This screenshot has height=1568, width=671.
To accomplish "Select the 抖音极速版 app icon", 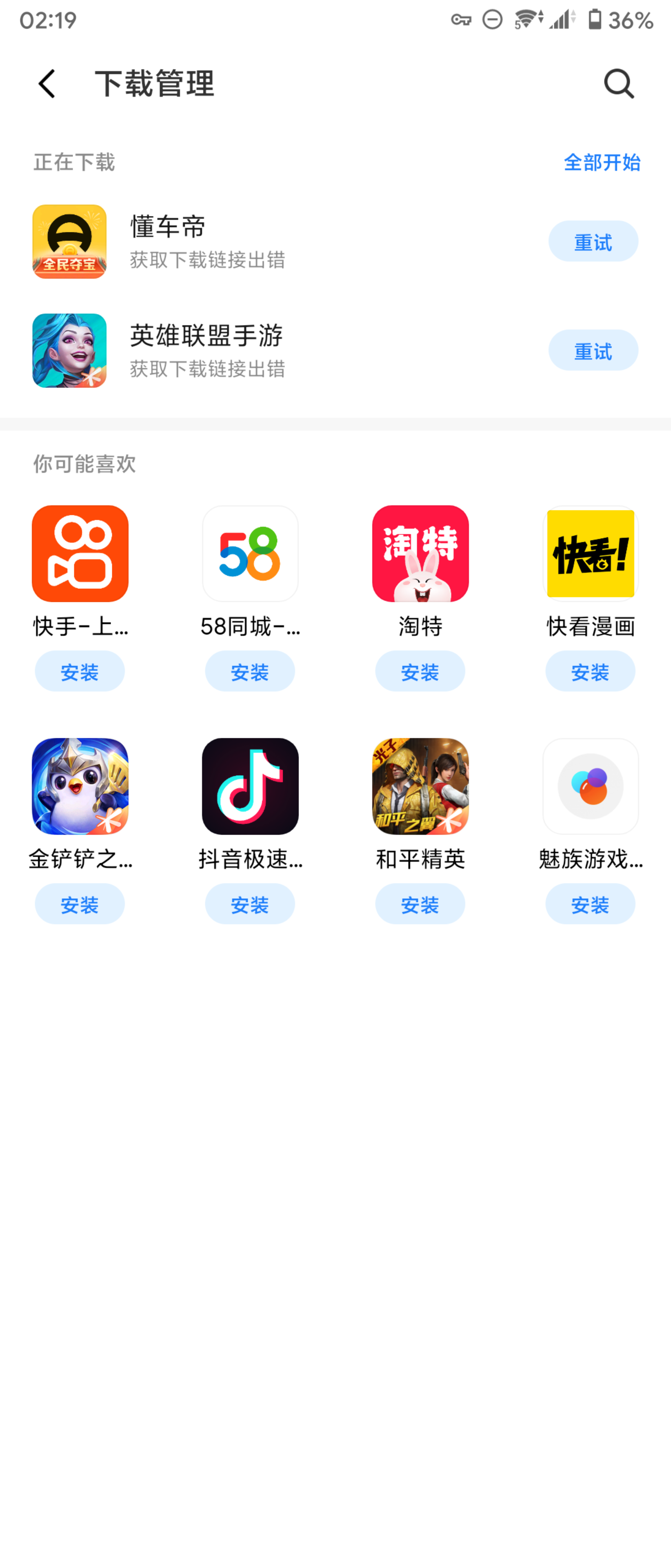I will click(x=249, y=785).
